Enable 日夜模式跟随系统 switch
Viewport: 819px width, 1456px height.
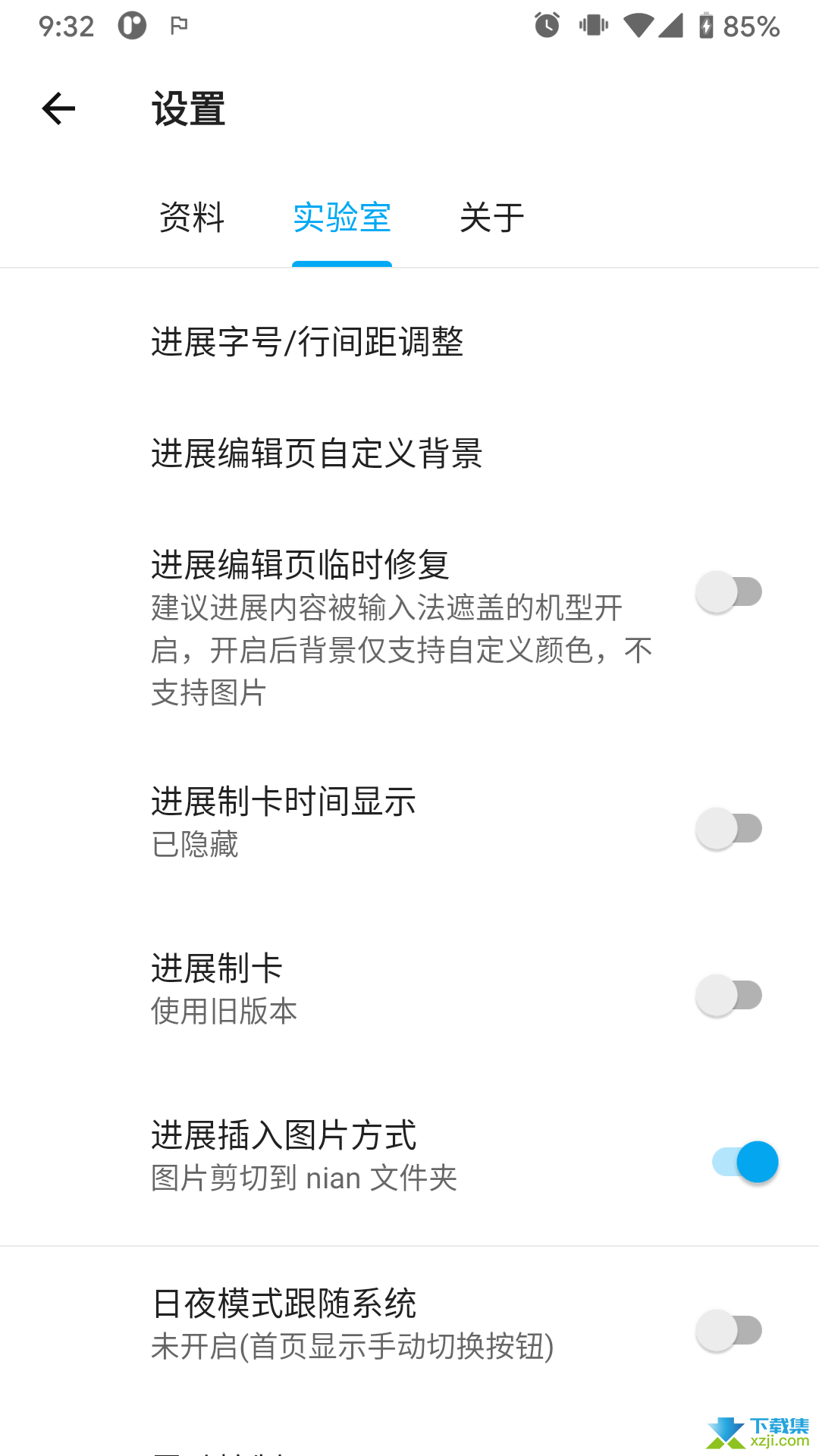click(730, 1330)
